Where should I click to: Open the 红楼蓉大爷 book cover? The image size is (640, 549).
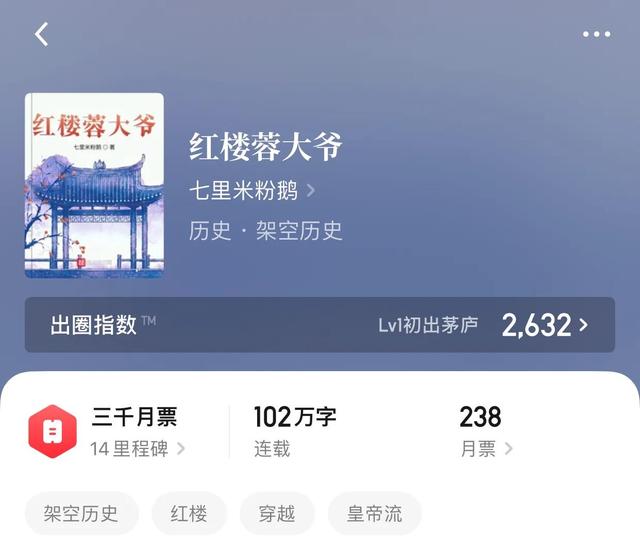[94, 186]
